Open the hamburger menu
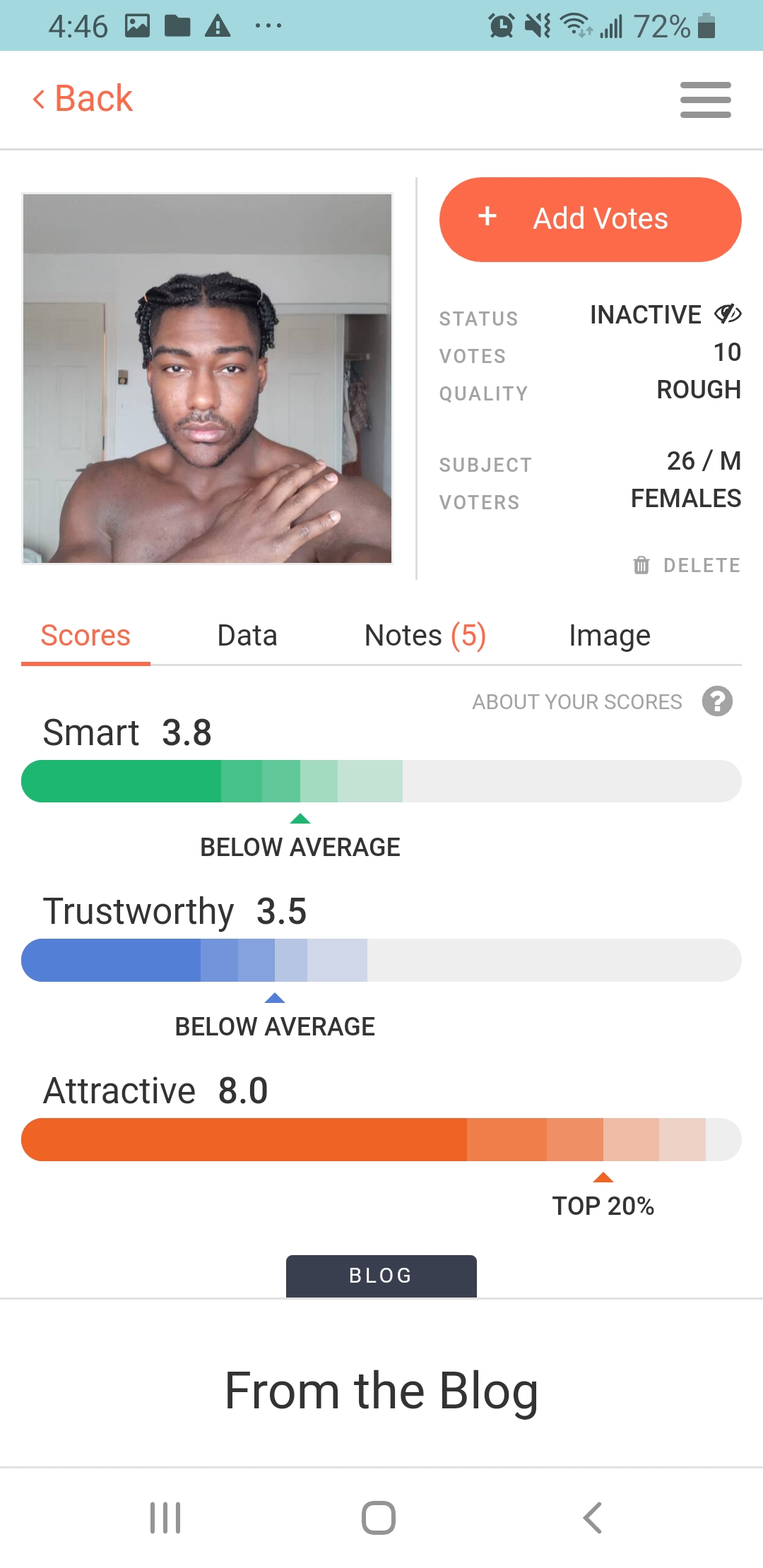 point(705,100)
